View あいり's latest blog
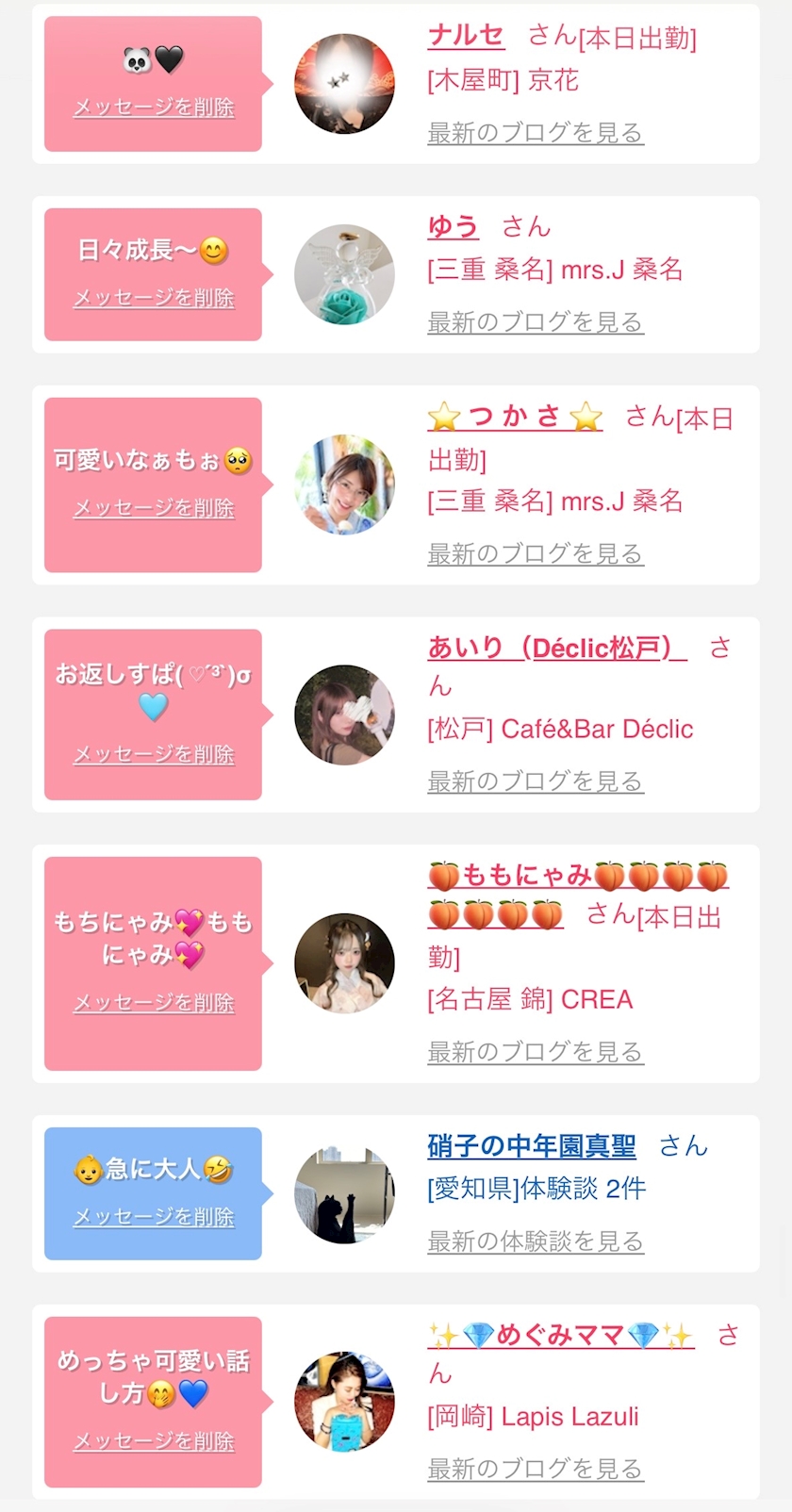The width and height of the screenshot is (792, 1512). [535, 781]
